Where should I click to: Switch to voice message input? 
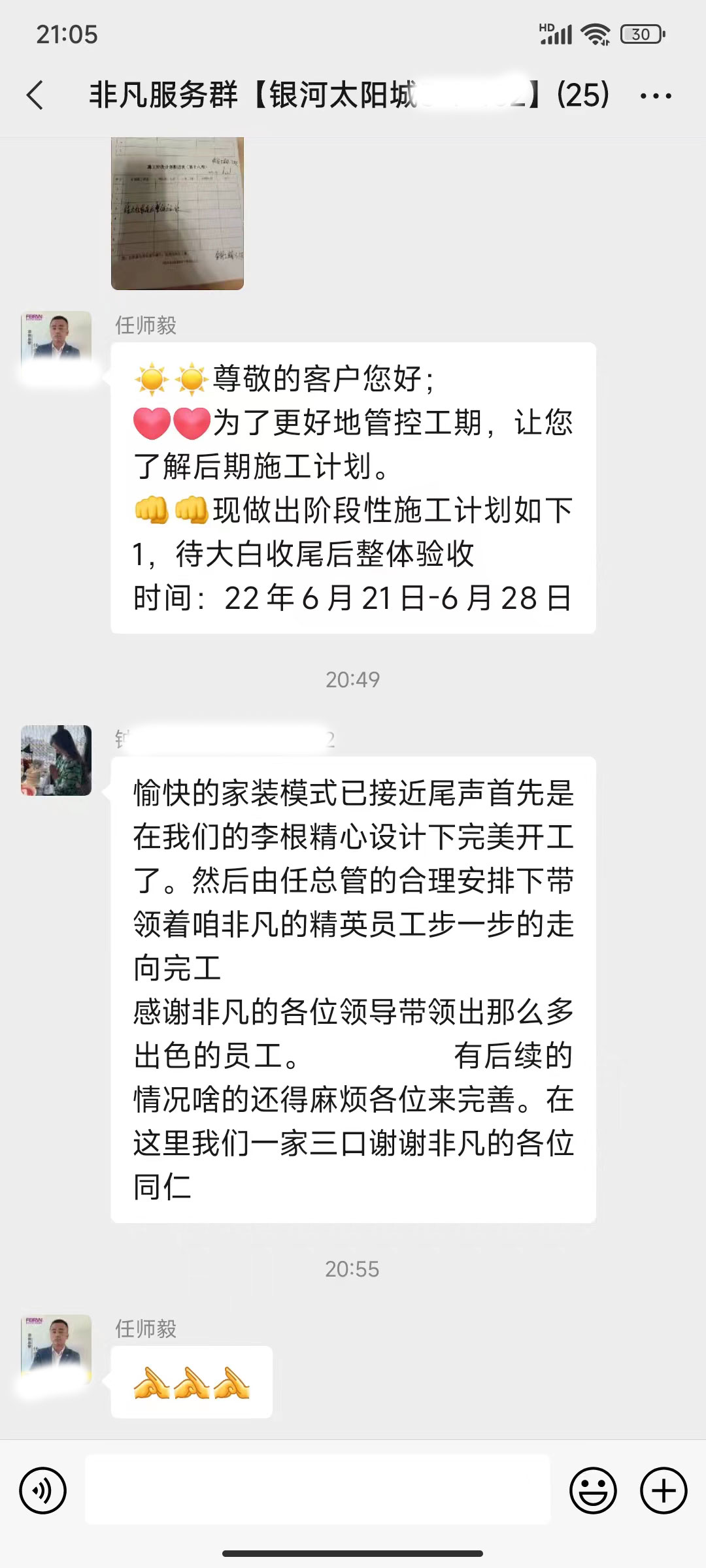[43, 1490]
